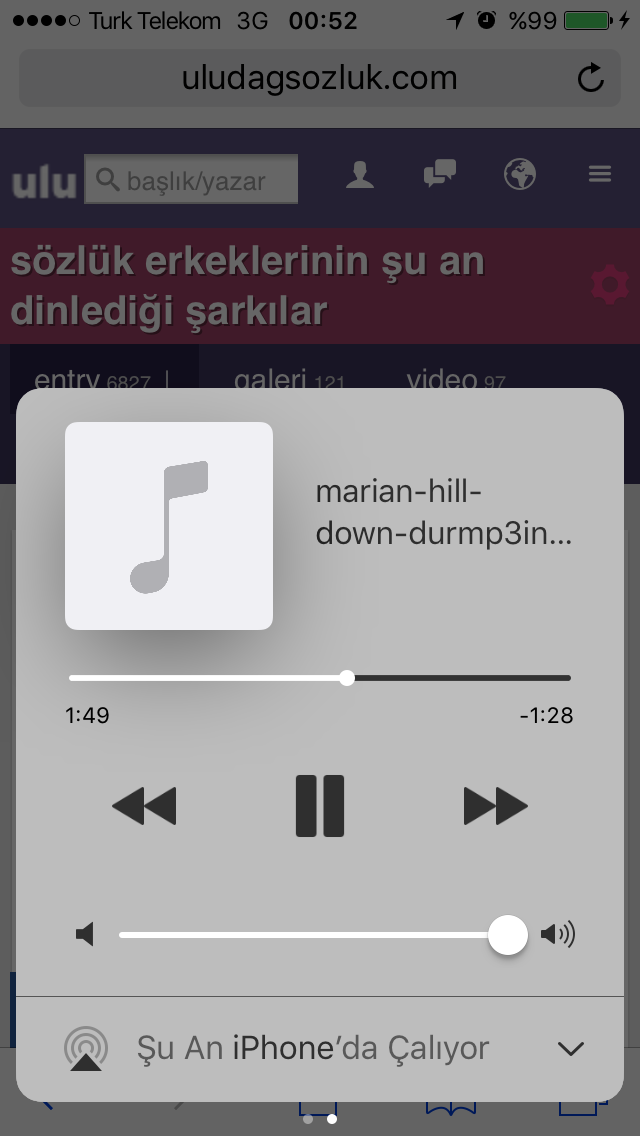This screenshot has height=1136, width=640.
Task: Tap the playback progress bar
Action: [320, 678]
